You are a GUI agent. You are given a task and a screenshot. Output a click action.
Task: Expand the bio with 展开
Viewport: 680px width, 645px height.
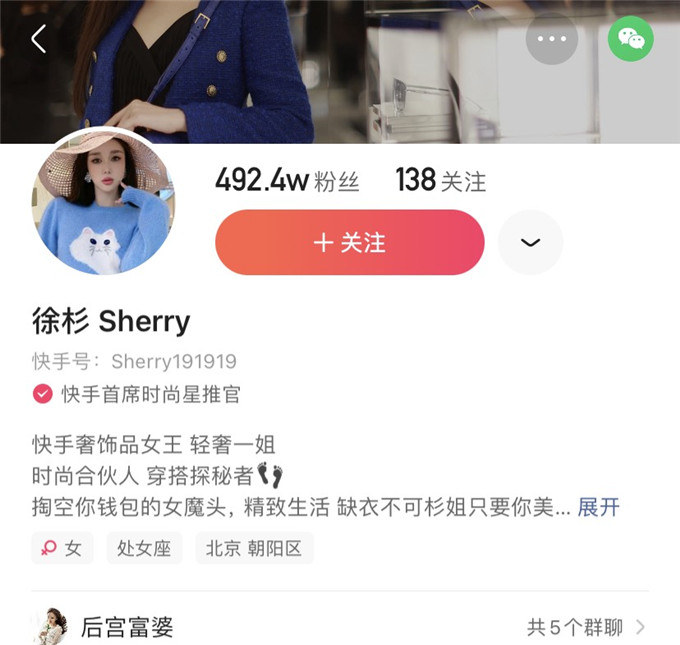coord(599,507)
